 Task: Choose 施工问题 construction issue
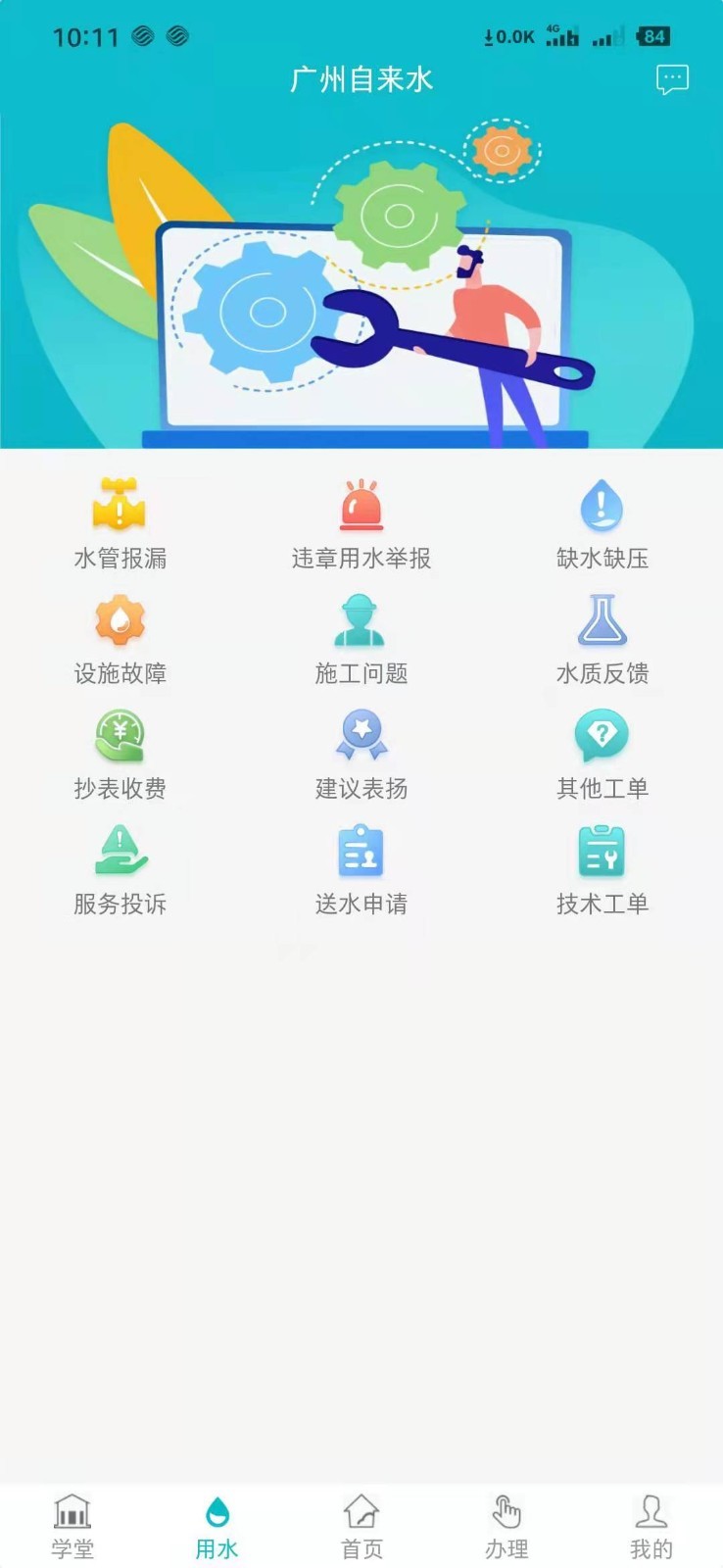[361, 638]
